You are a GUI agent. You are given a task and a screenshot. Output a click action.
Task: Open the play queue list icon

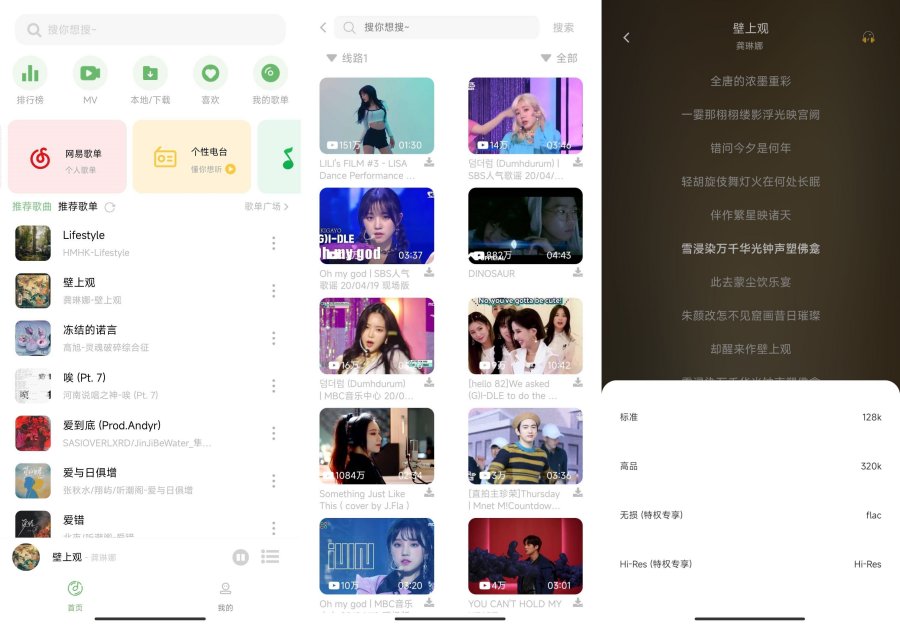pyautogui.click(x=270, y=557)
